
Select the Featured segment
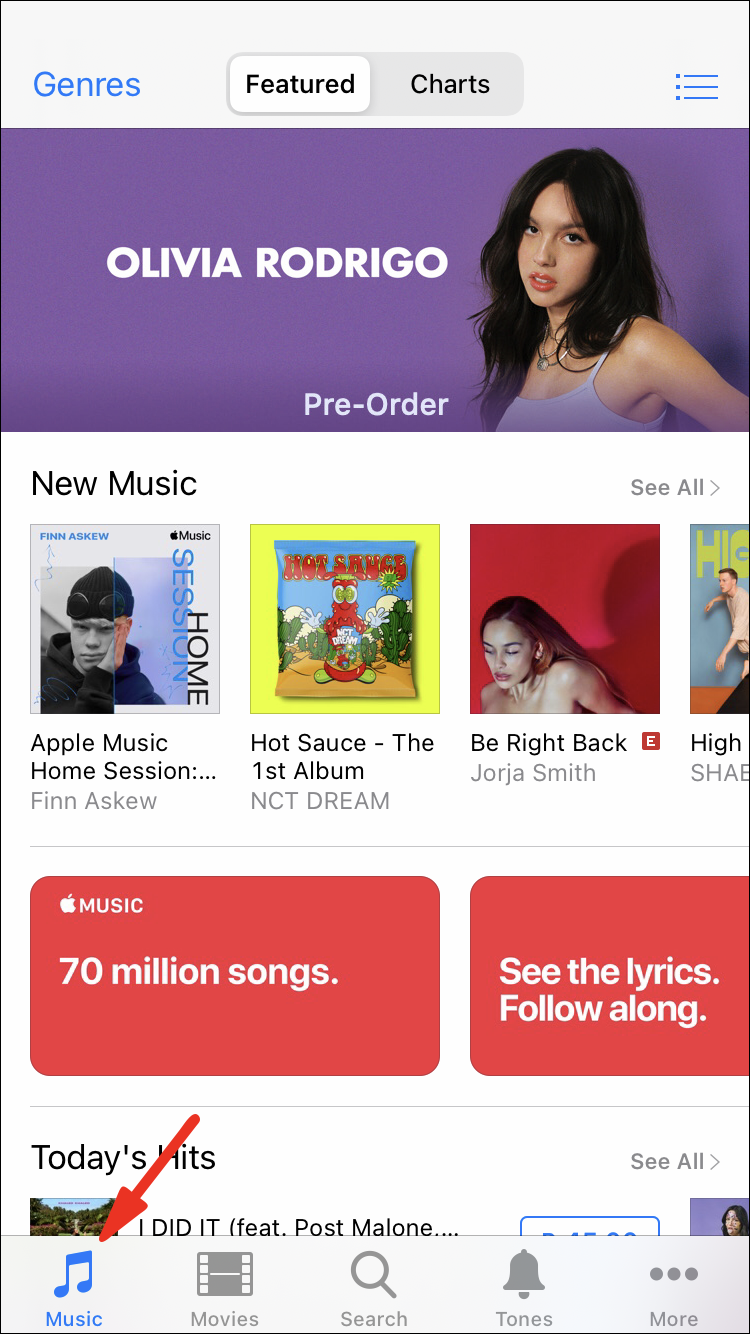pyautogui.click(x=300, y=84)
